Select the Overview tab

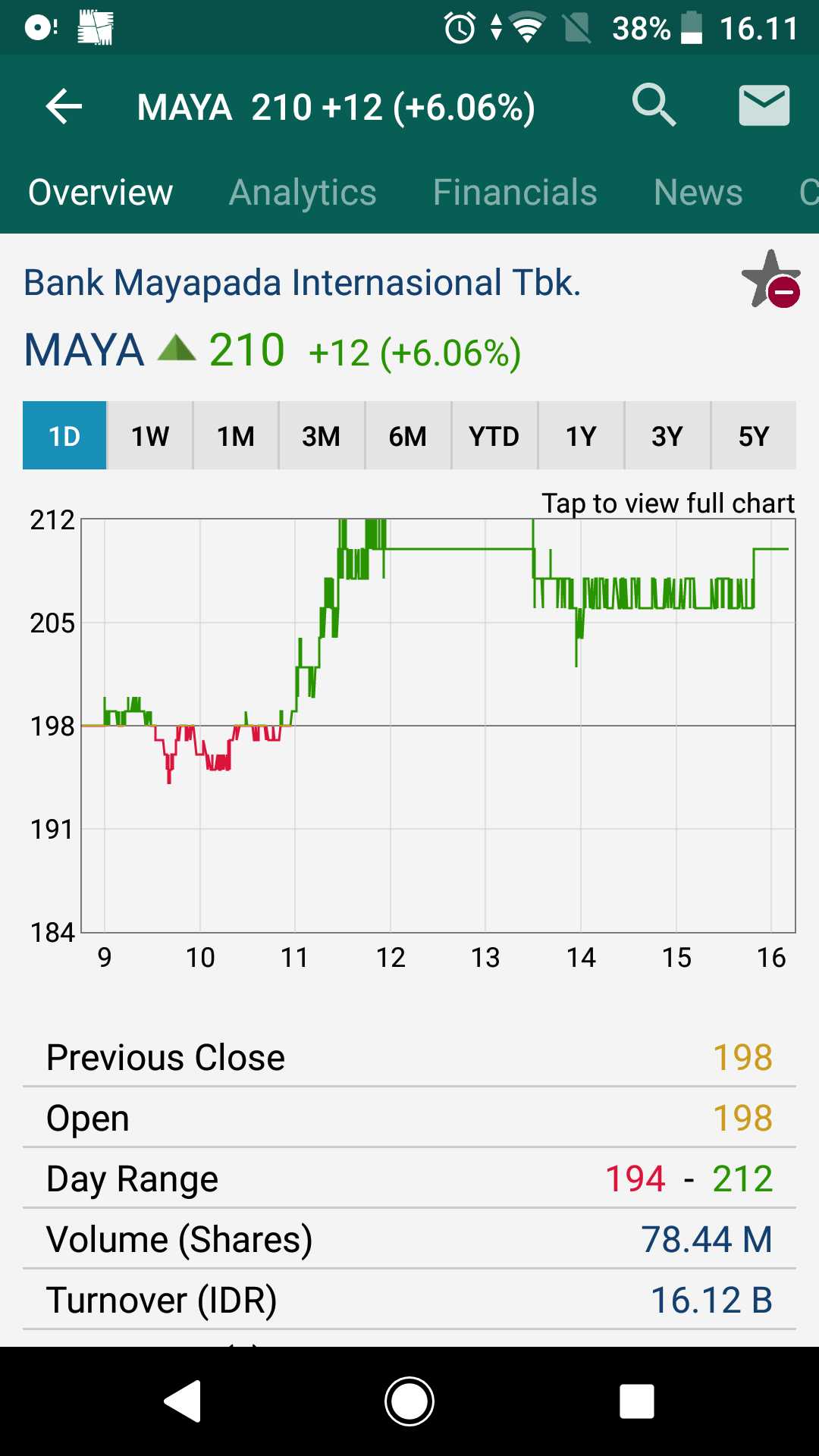101,193
